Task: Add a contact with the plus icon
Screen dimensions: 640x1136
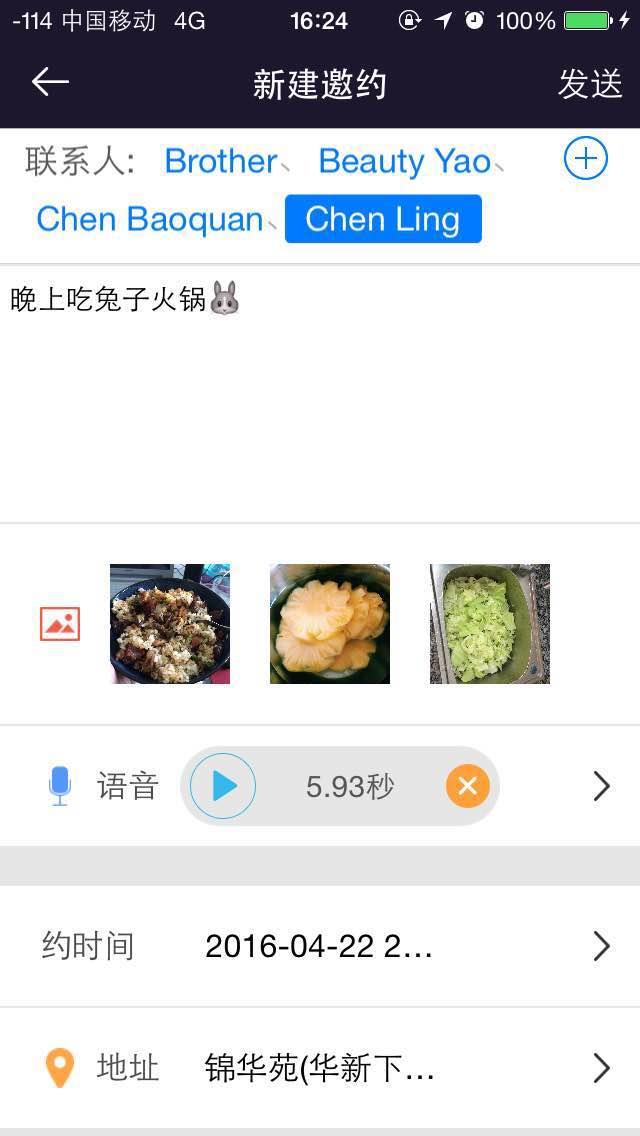Action: 585,159
